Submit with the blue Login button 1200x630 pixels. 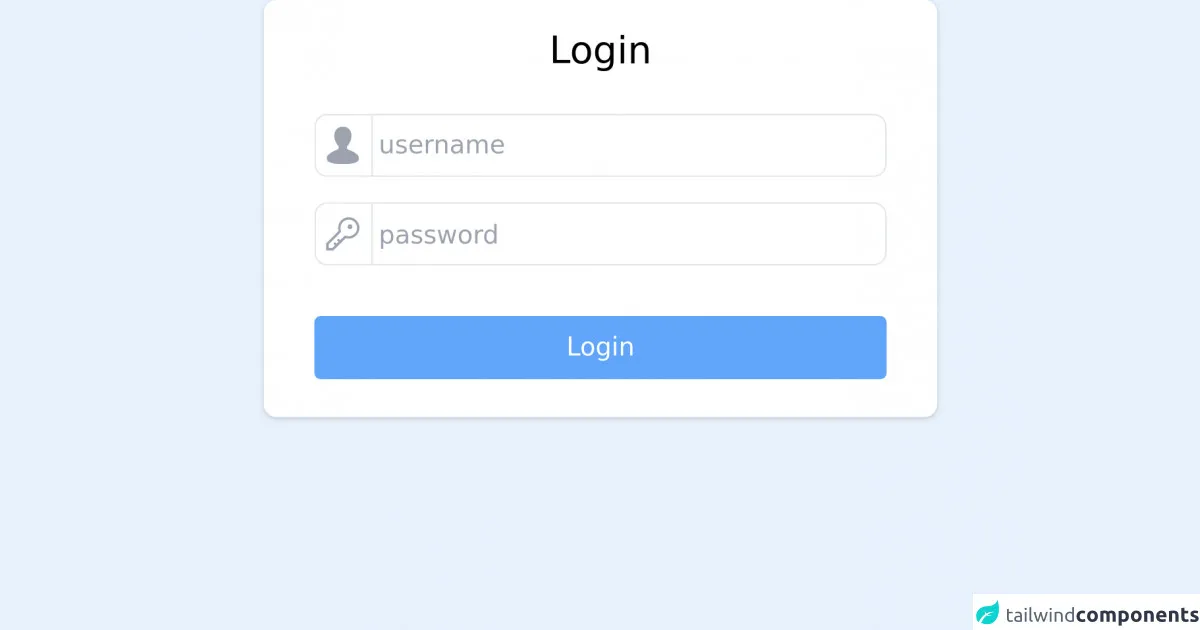coord(600,348)
